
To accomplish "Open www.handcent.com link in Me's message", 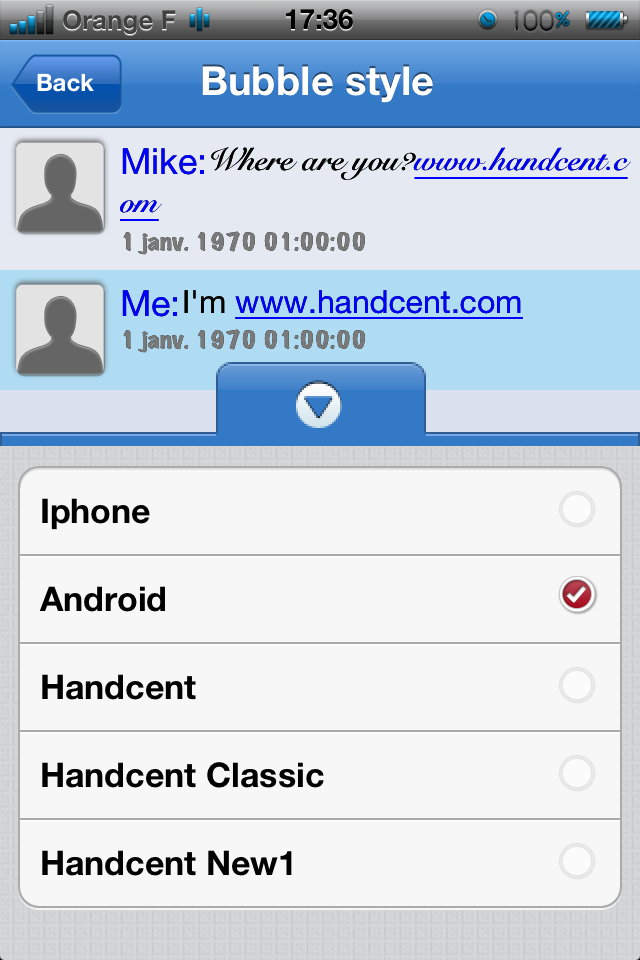I will pos(378,302).
